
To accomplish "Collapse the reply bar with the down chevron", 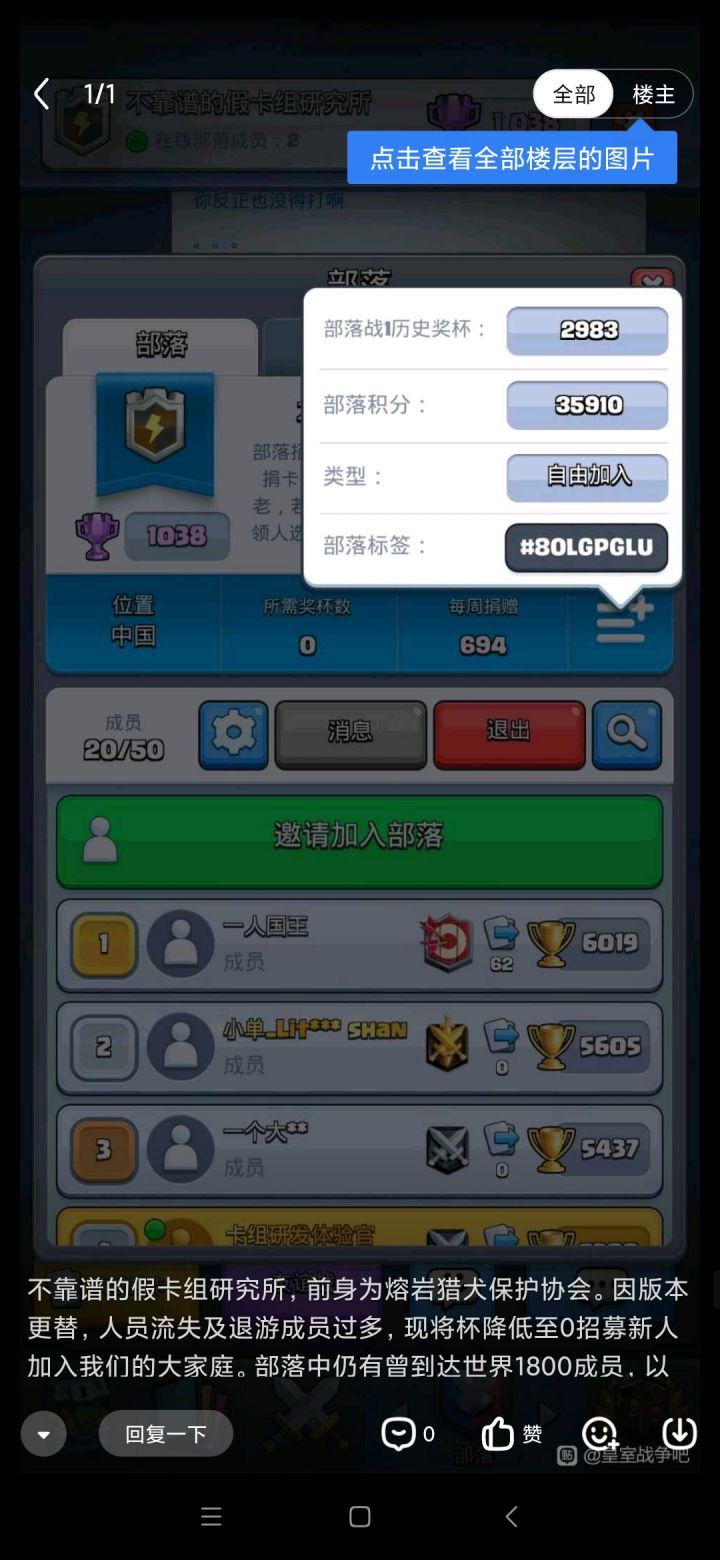I will coord(42,1434).
